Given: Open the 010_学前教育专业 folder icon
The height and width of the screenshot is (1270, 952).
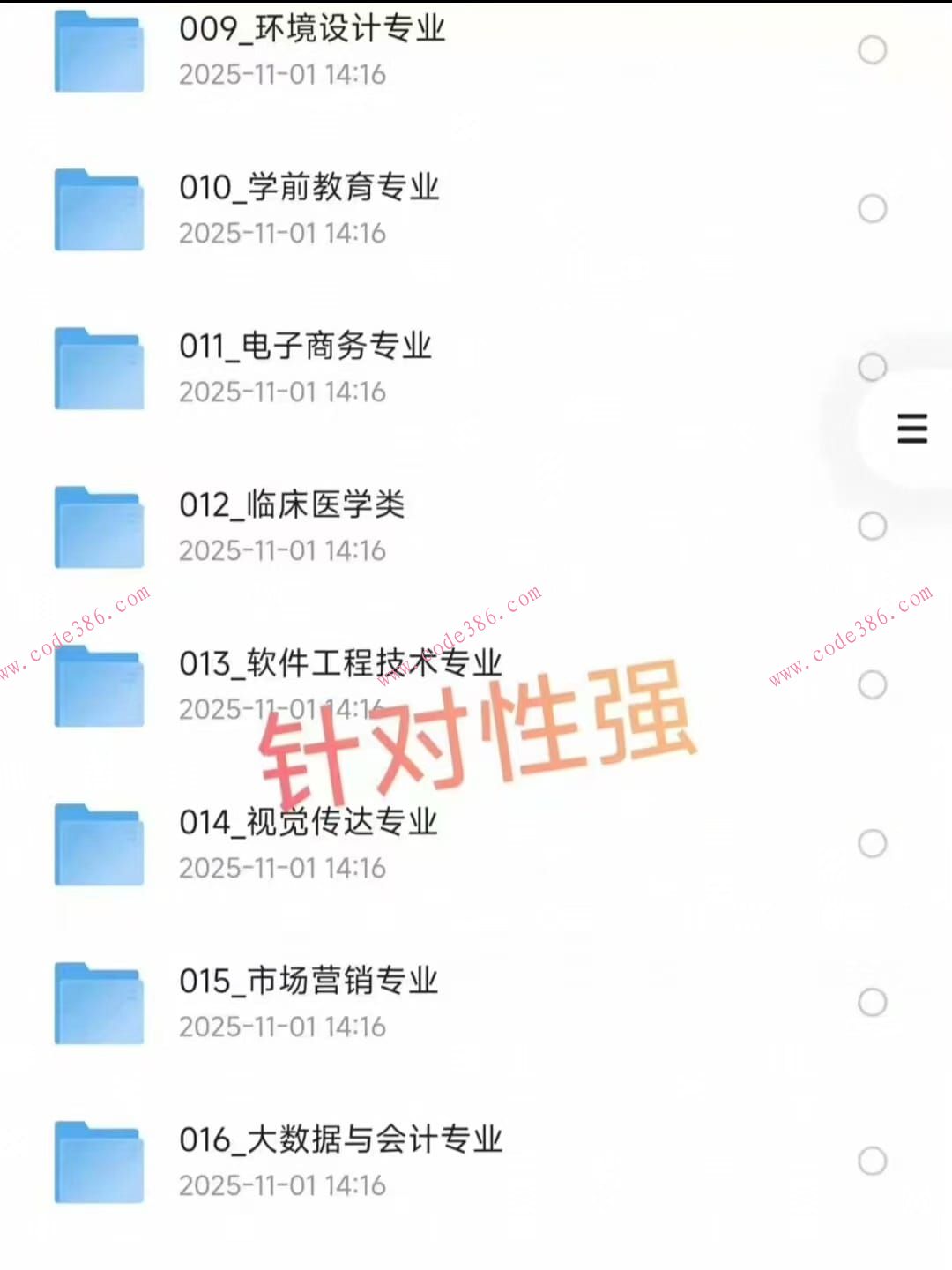Looking at the screenshot, I should pyautogui.click(x=99, y=210).
